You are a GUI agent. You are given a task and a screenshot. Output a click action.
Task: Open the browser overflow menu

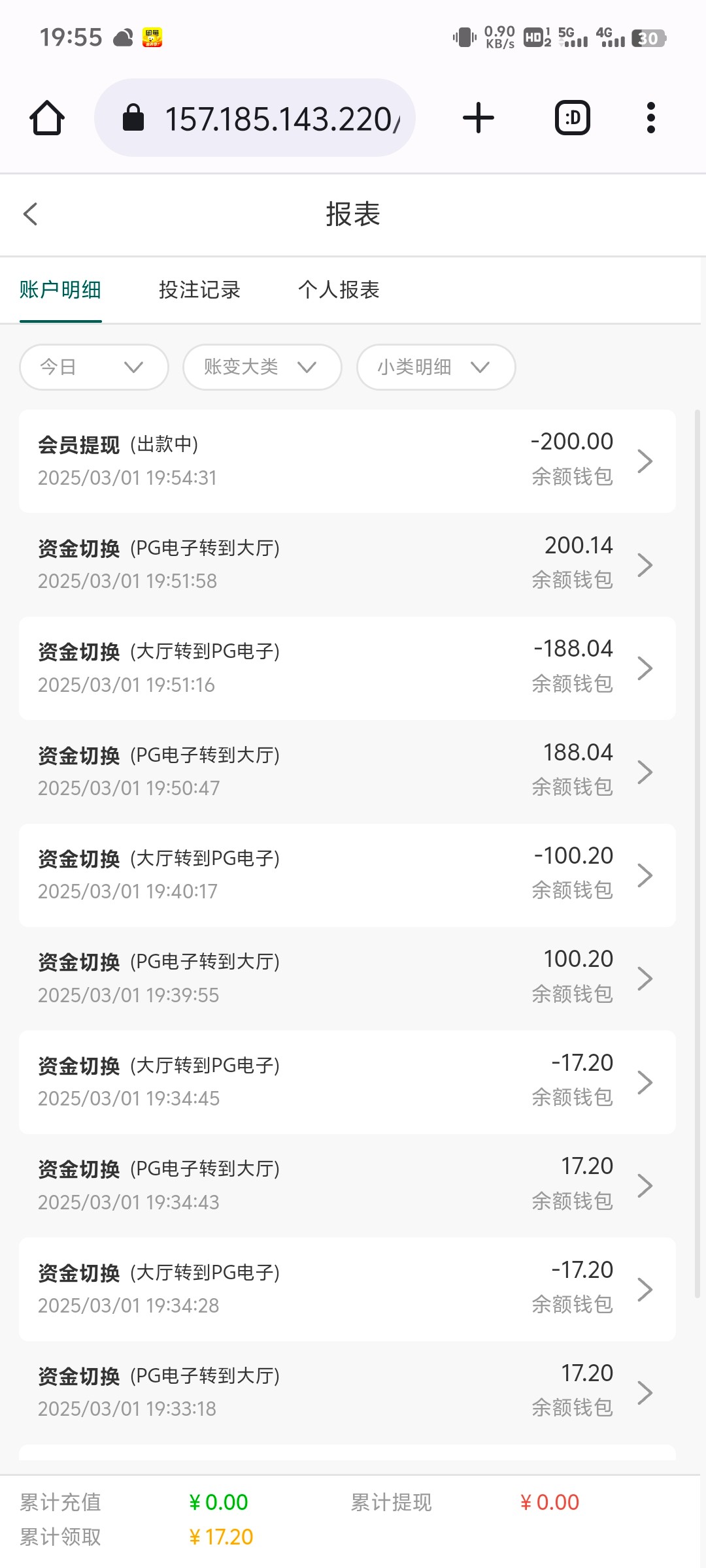click(650, 118)
